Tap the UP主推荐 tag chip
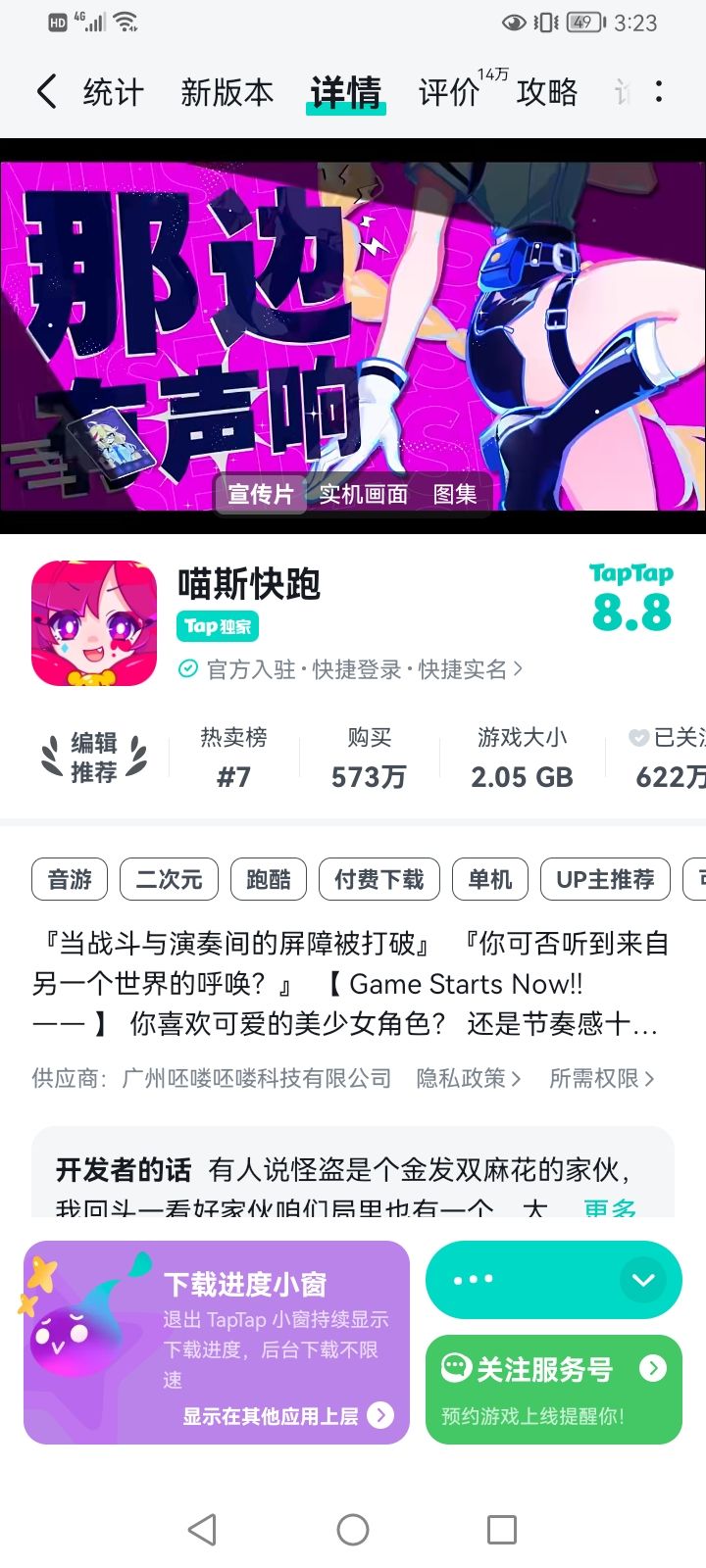The width and height of the screenshot is (706, 1568). click(605, 879)
